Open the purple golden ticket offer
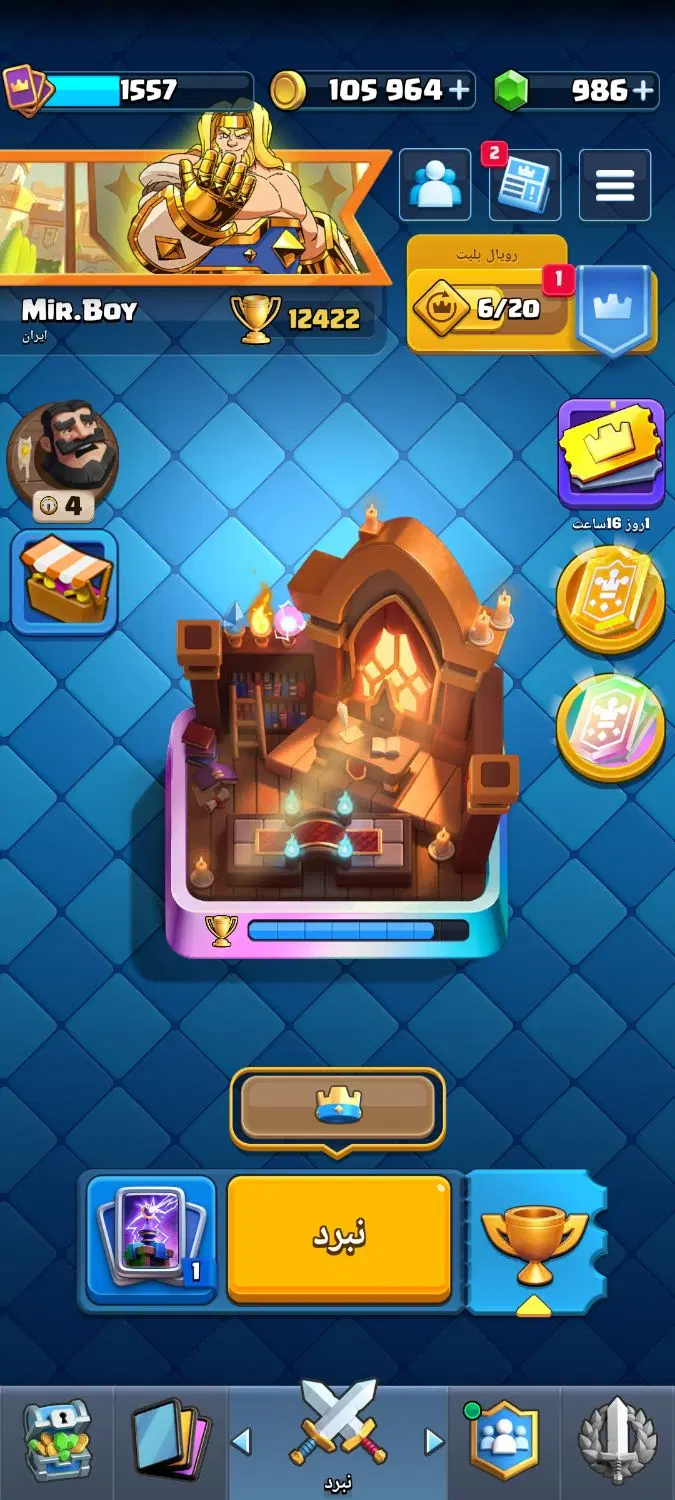Image resolution: width=675 pixels, height=1500 pixels. tap(611, 454)
